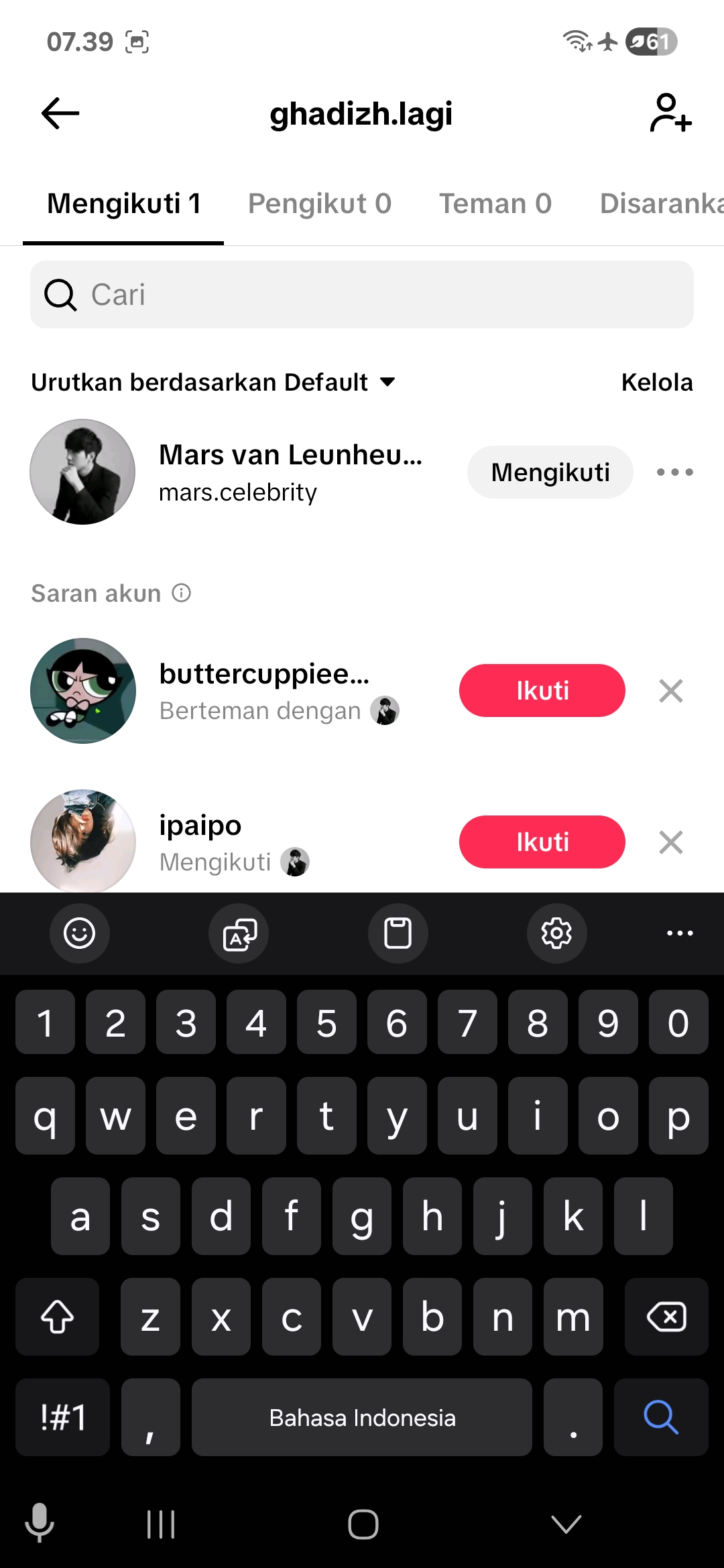
Task: Unfollow mars.celebrity via Mengikuti button
Action: [x=550, y=472]
